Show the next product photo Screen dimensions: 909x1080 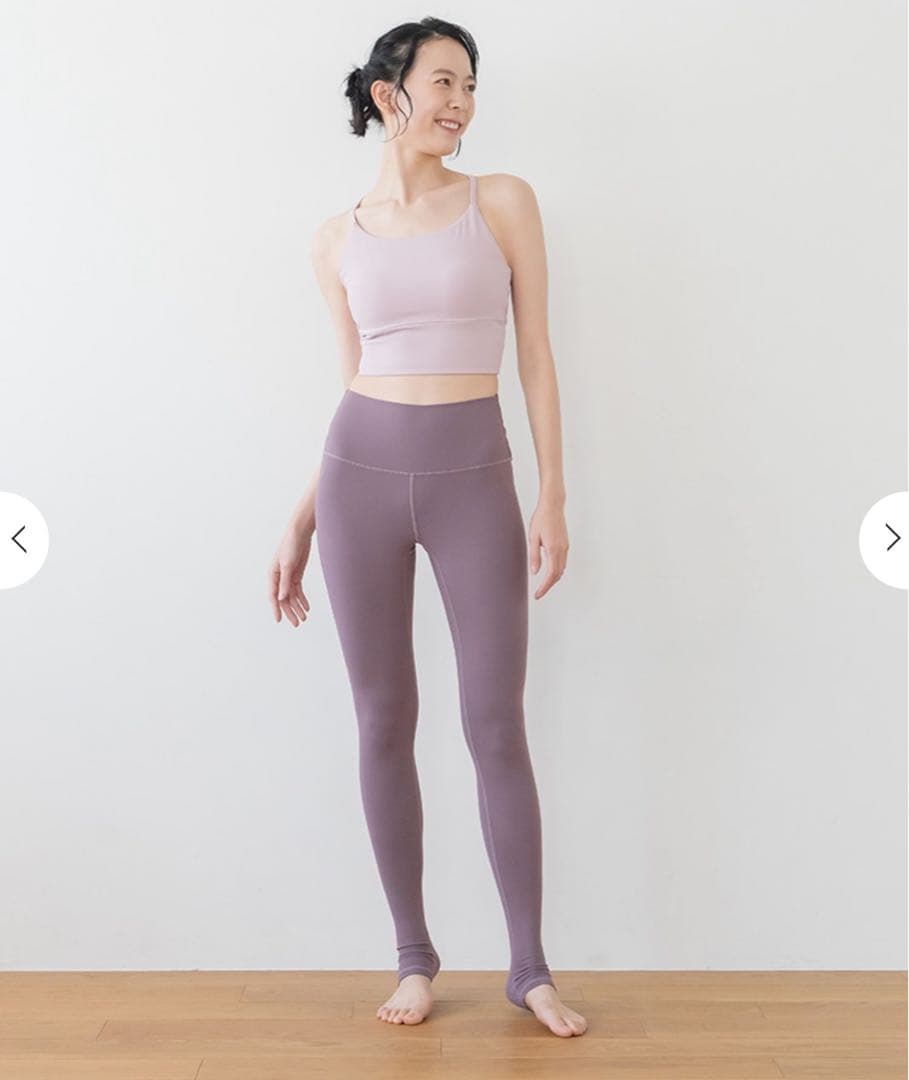click(x=890, y=539)
